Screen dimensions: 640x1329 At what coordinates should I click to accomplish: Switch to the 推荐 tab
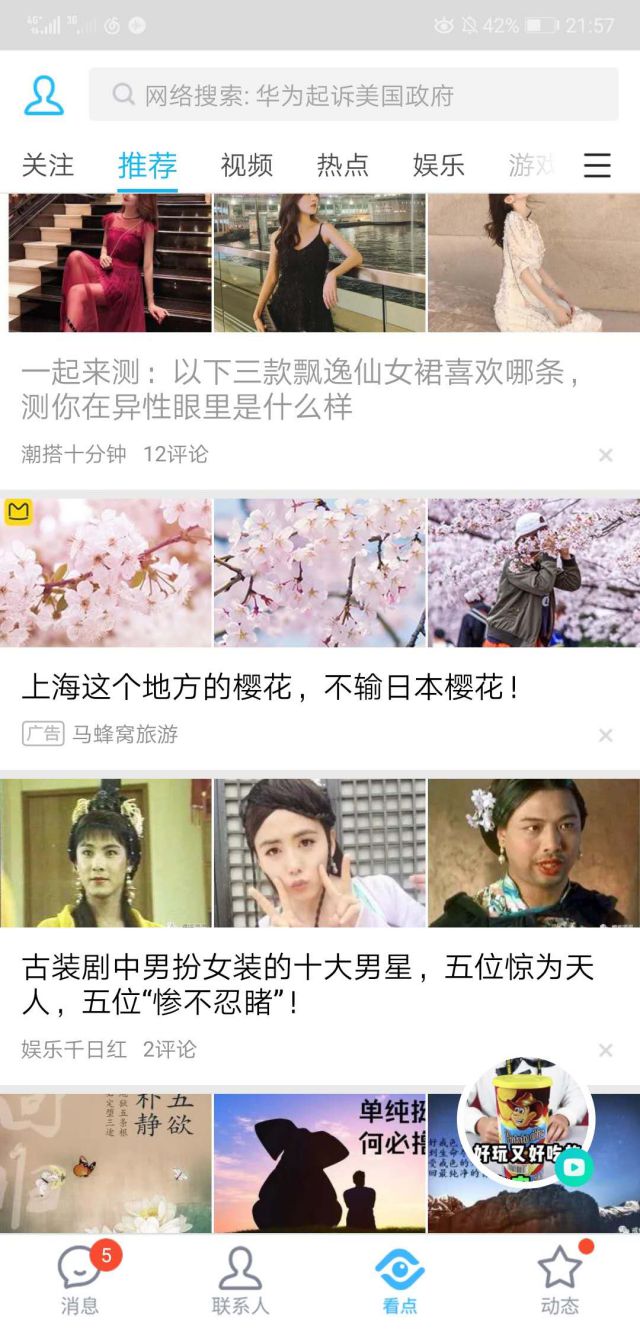pyautogui.click(x=147, y=165)
